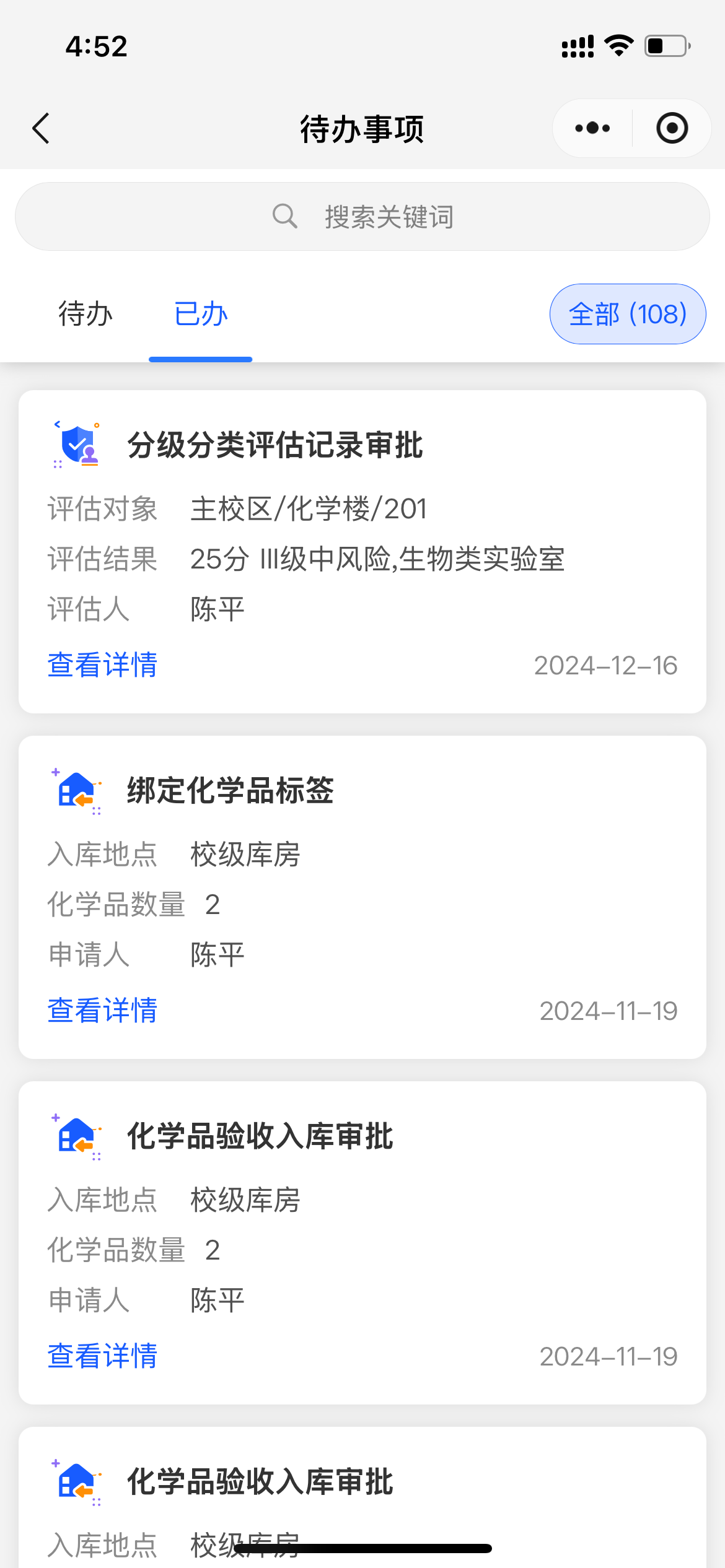
Task: Open the mini program three-dot menu
Action: (x=592, y=128)
